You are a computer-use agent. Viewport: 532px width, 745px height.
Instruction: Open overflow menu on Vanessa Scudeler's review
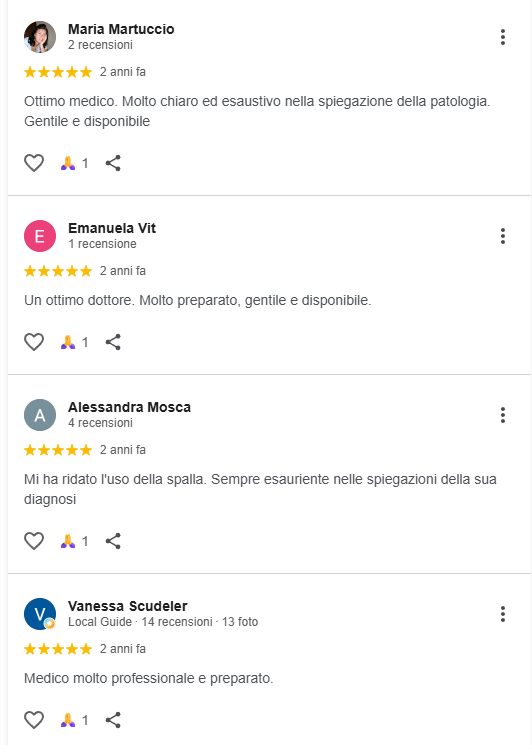pyautogui.click(x=503, y=614)
